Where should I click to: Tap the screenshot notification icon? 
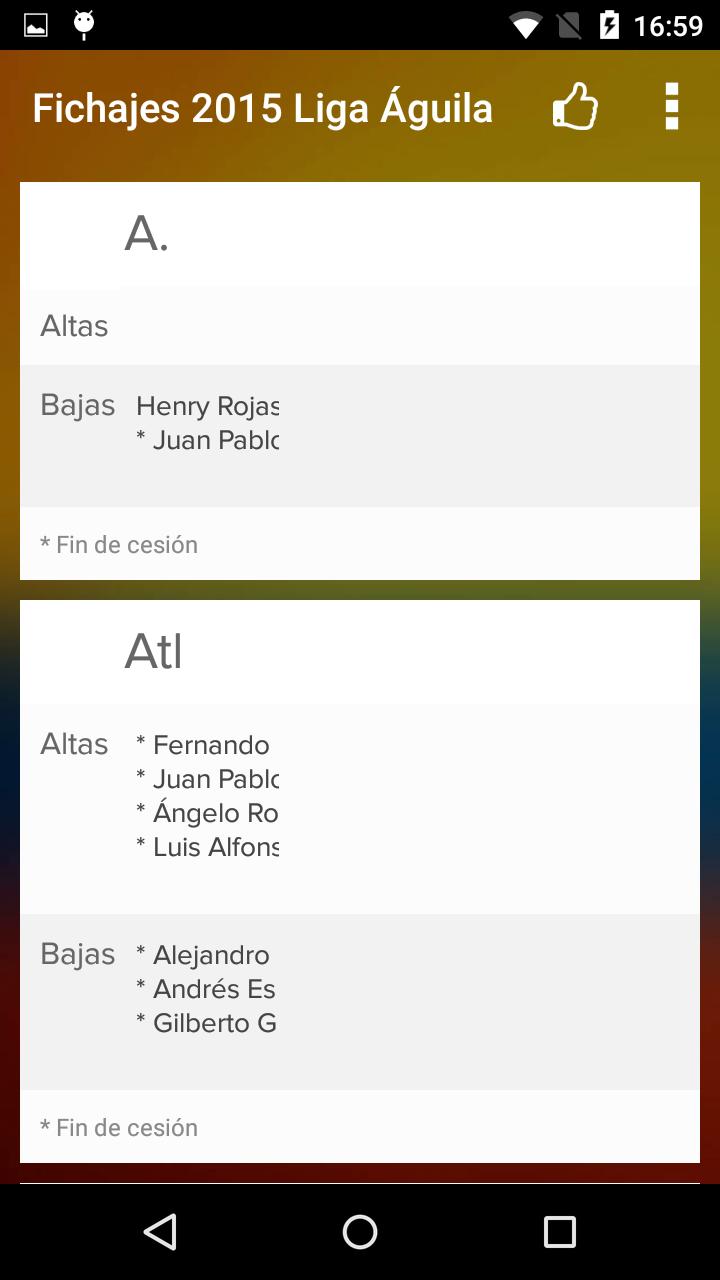pos(36,23)
